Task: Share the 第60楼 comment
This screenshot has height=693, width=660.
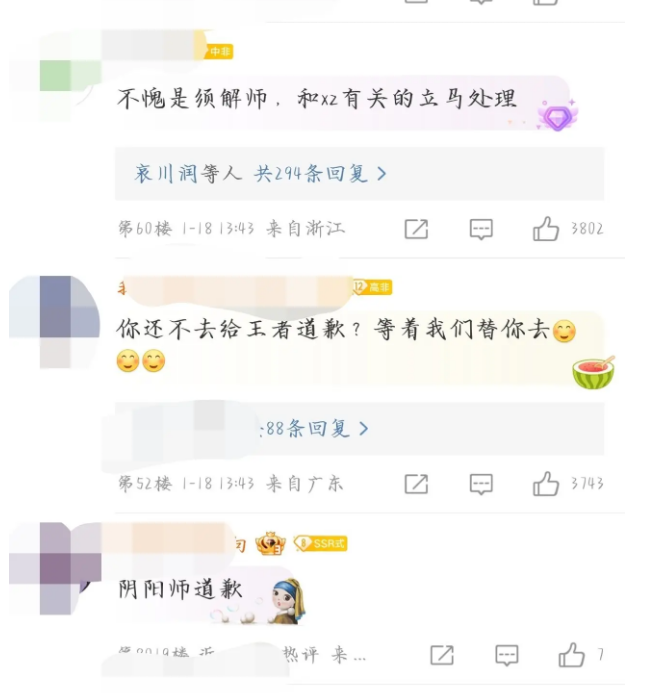Action: click(416, 229)
